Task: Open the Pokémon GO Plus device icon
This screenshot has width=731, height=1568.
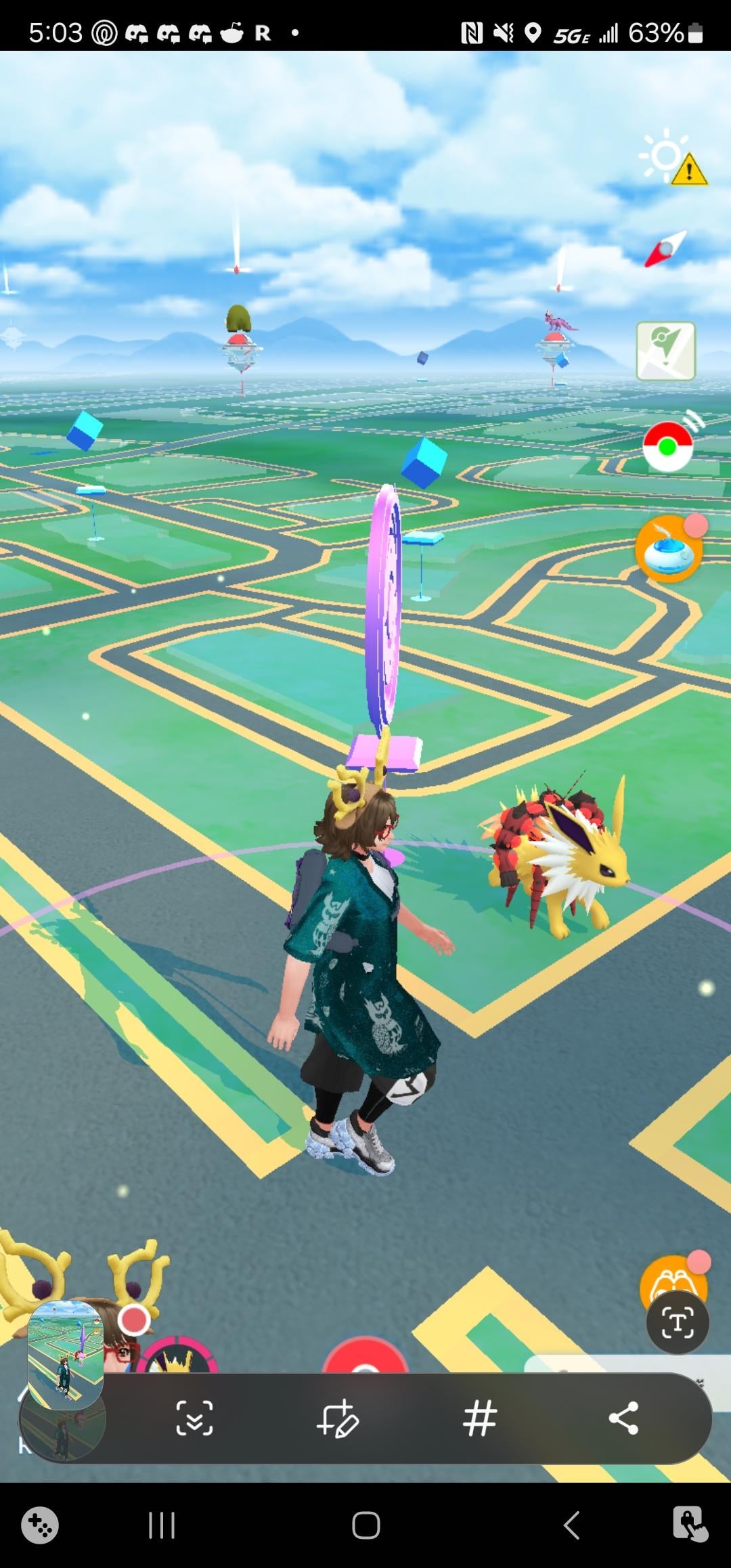Action: point(668,446)
